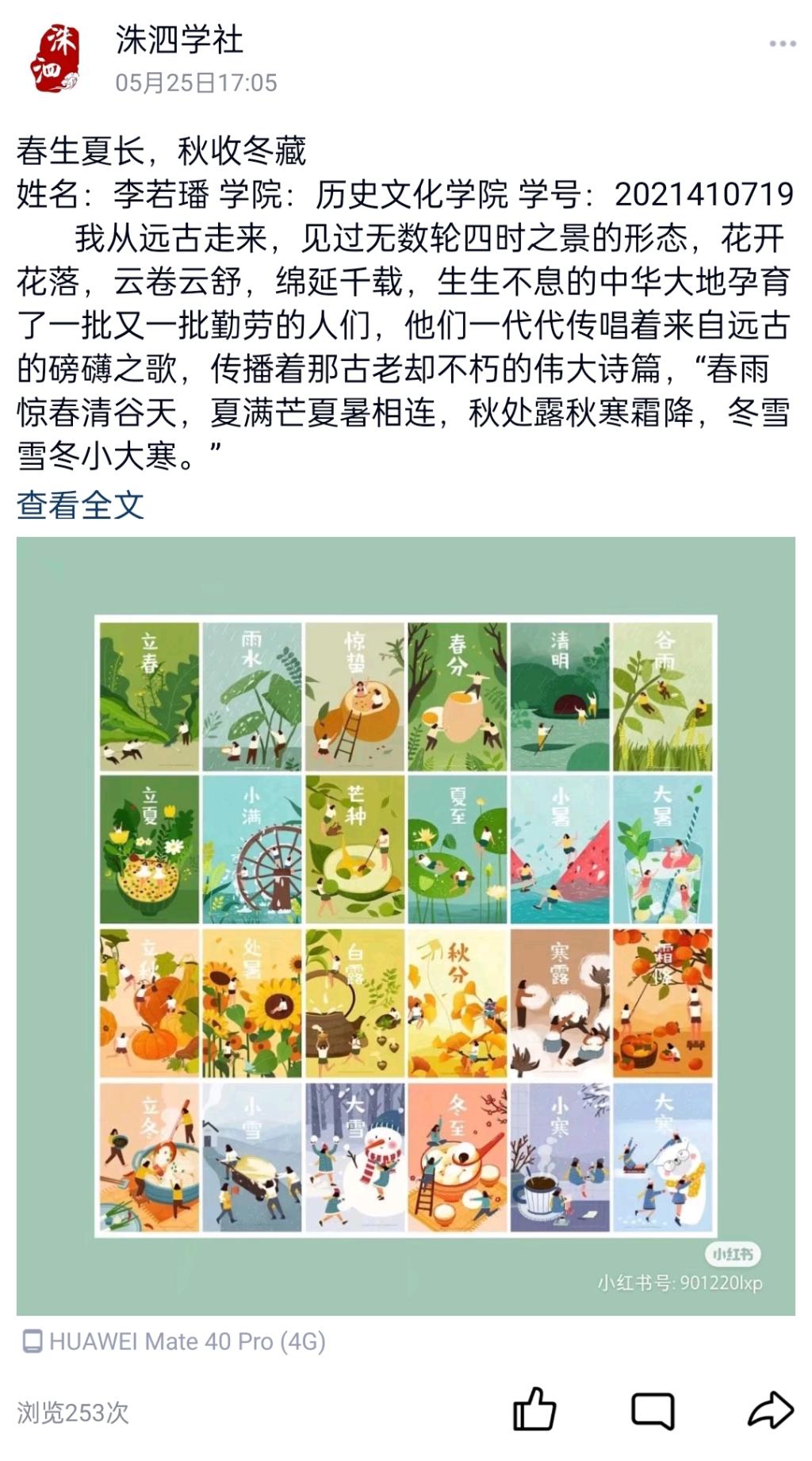This screenshot has height=1461, width=812.
Task: Like this post with thumbs-up
Action: pyautogui.click(x=534, y=1409)
